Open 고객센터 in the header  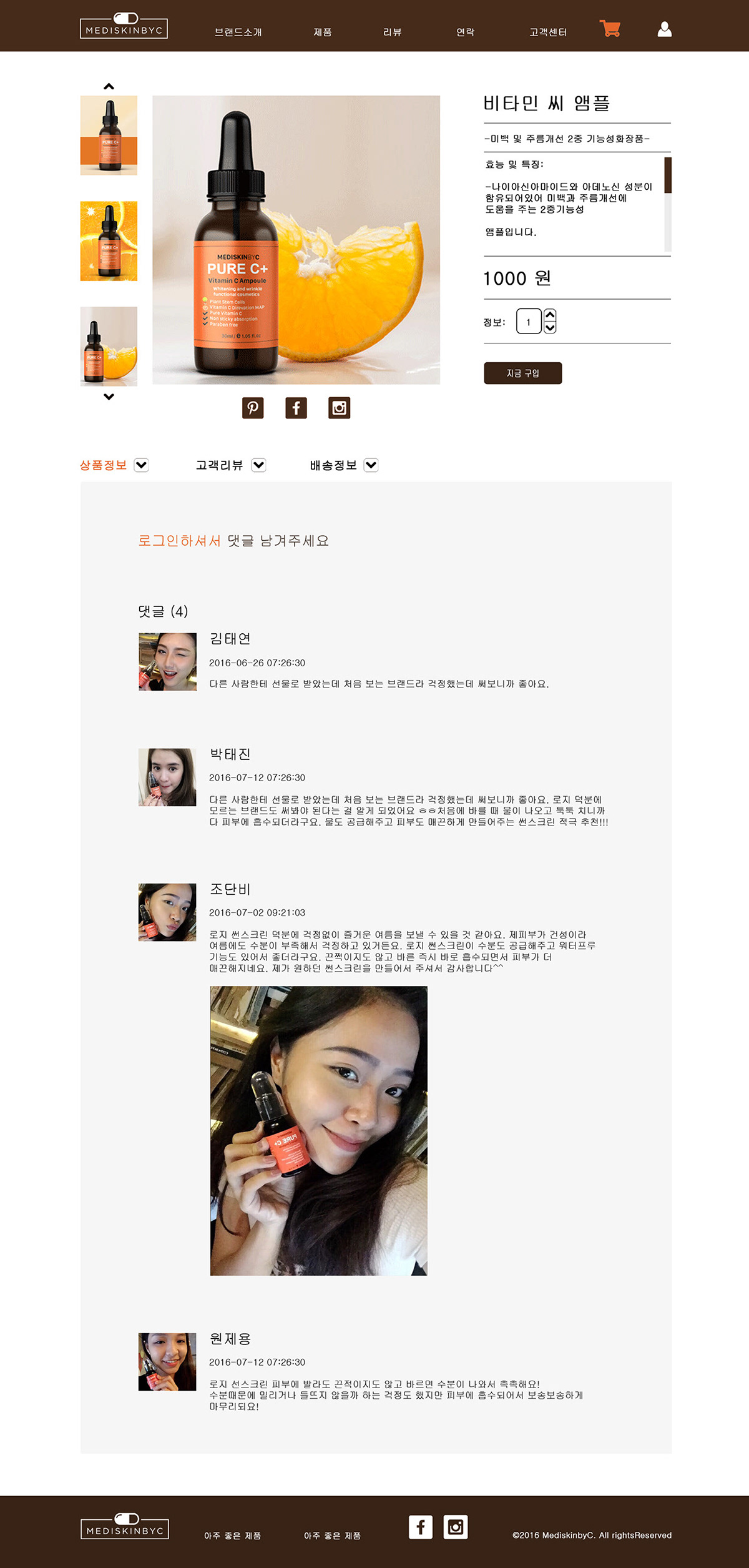coord(547,32)
